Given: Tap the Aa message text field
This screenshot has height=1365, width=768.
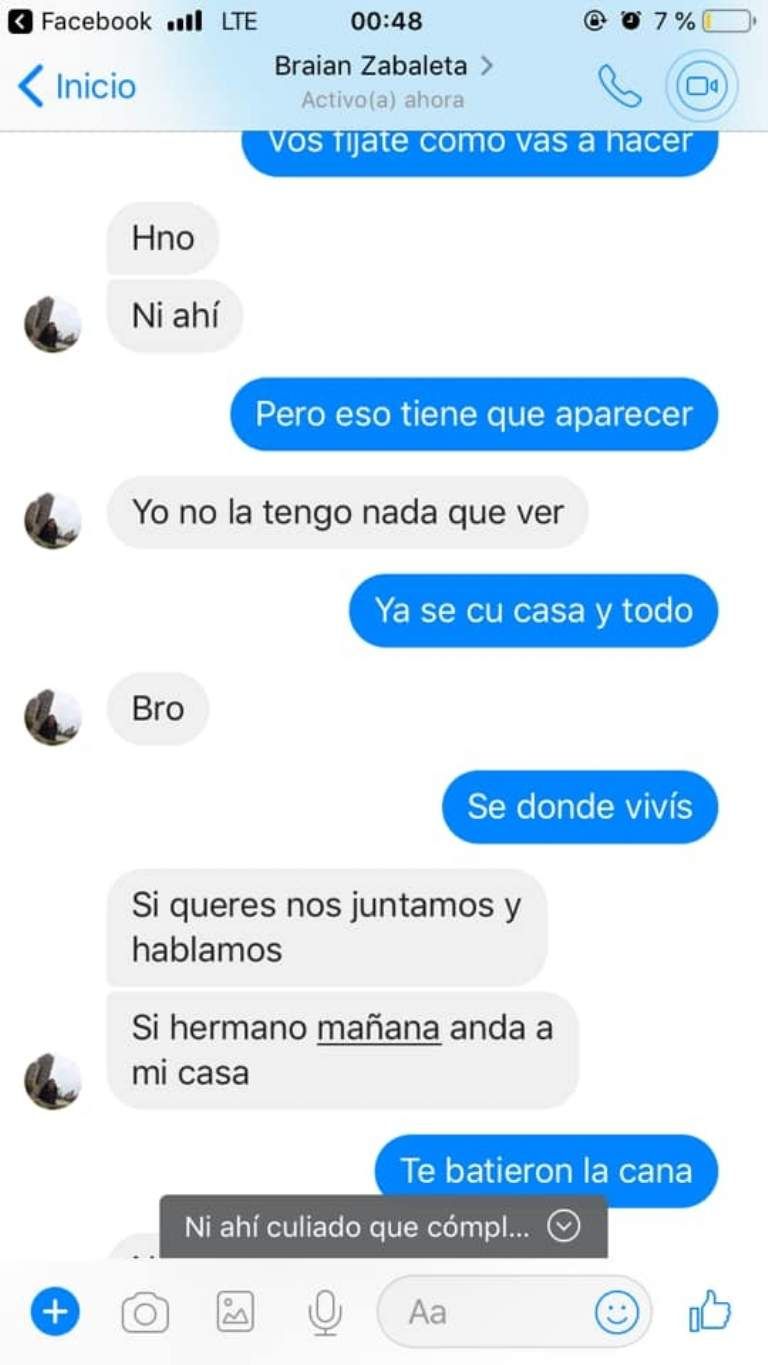Looking at the screenshot, I should click(490, 1312).
